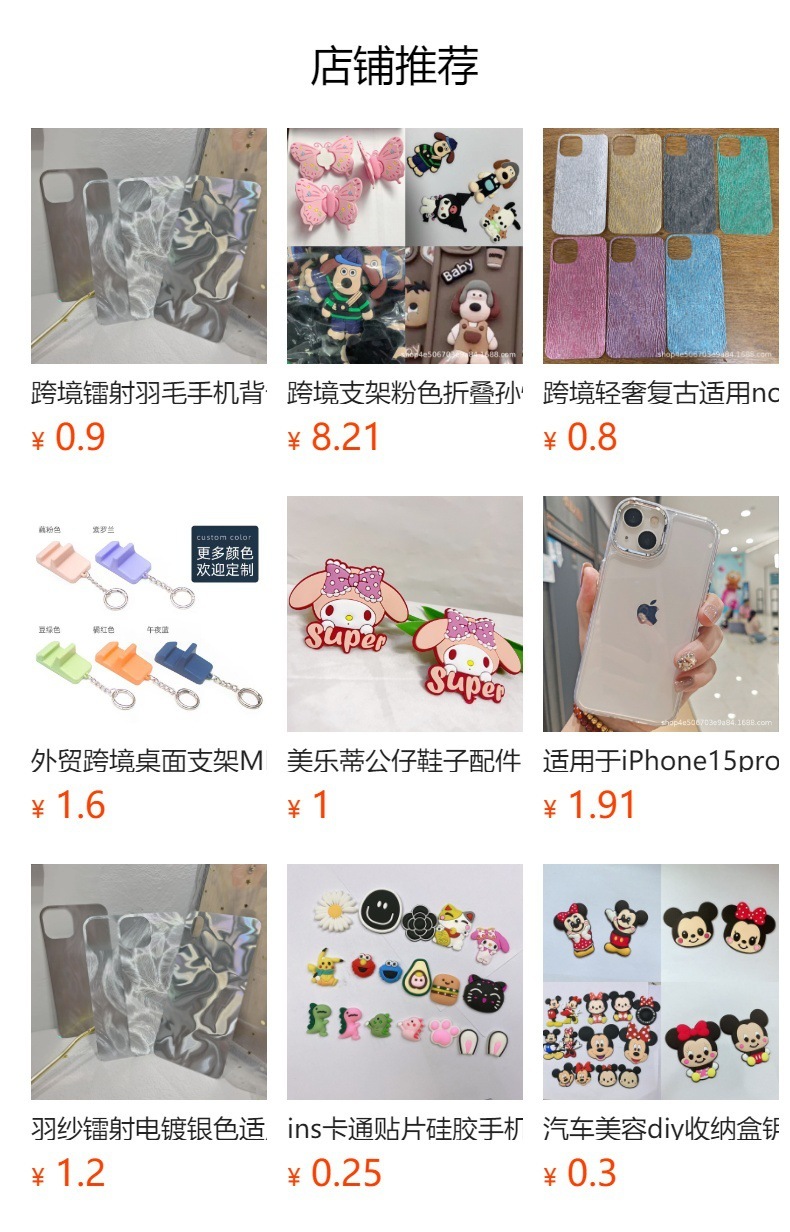Open the 汽车美容diy收纳盒 item at ¥0.3
Screen dimensions: 790x1232
(660, 982)
